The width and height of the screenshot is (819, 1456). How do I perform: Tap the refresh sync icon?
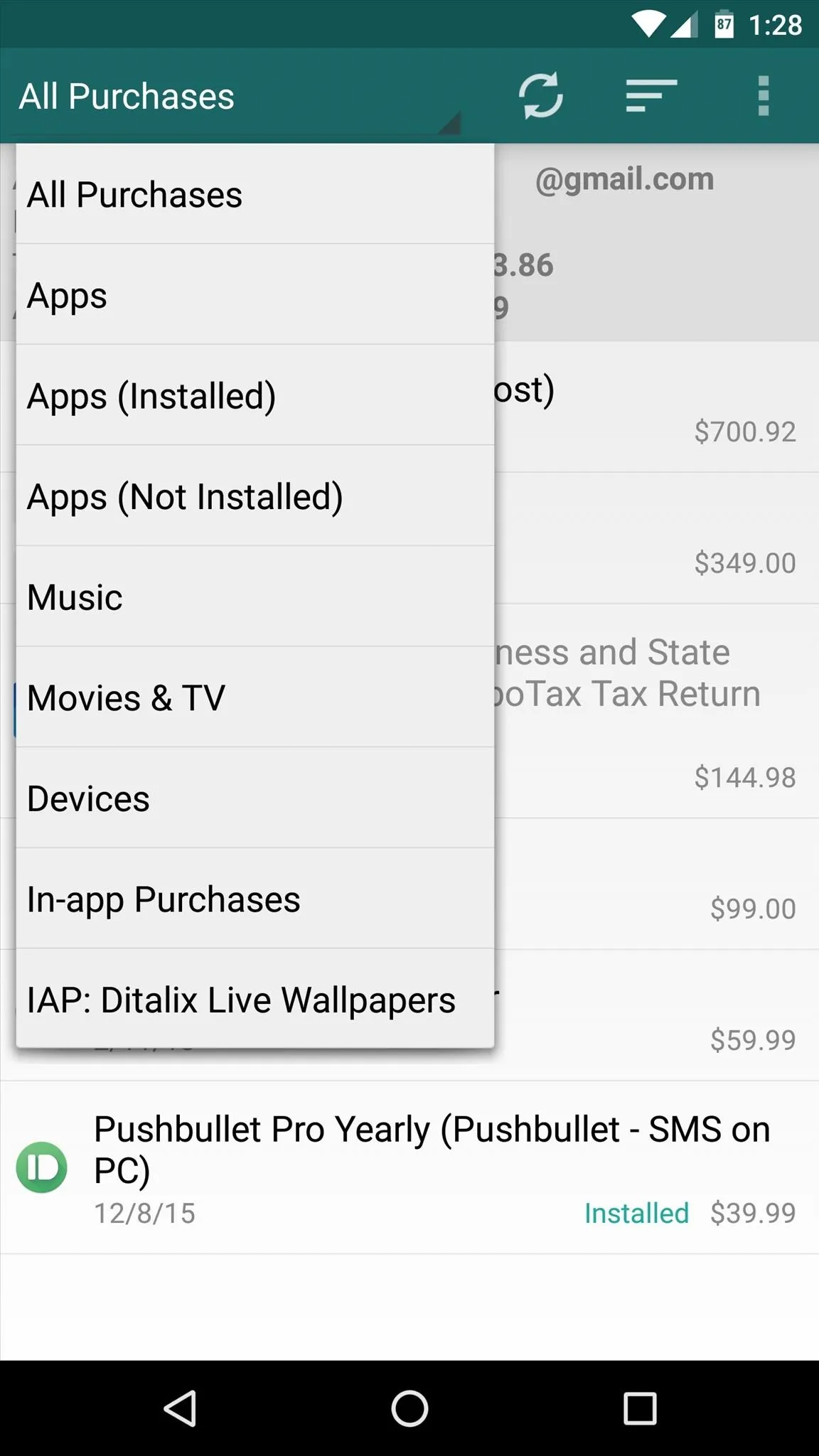[541, 95]
